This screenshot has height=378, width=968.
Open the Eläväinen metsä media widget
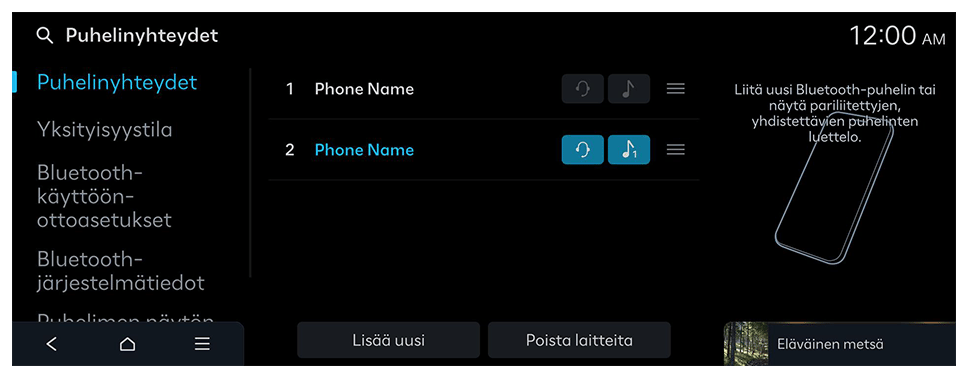(x=840, y=343)
